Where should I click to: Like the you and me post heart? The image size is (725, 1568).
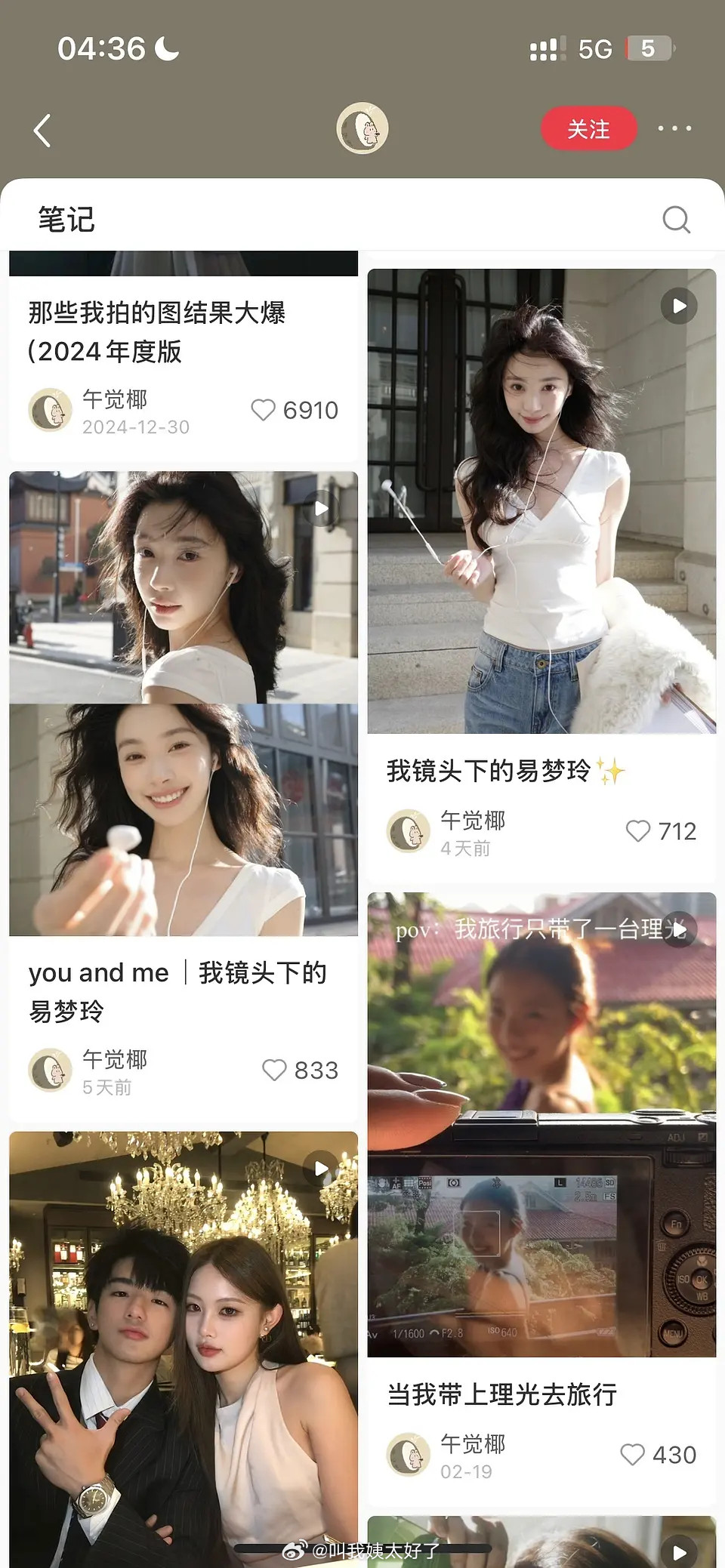pos(272,1070)
